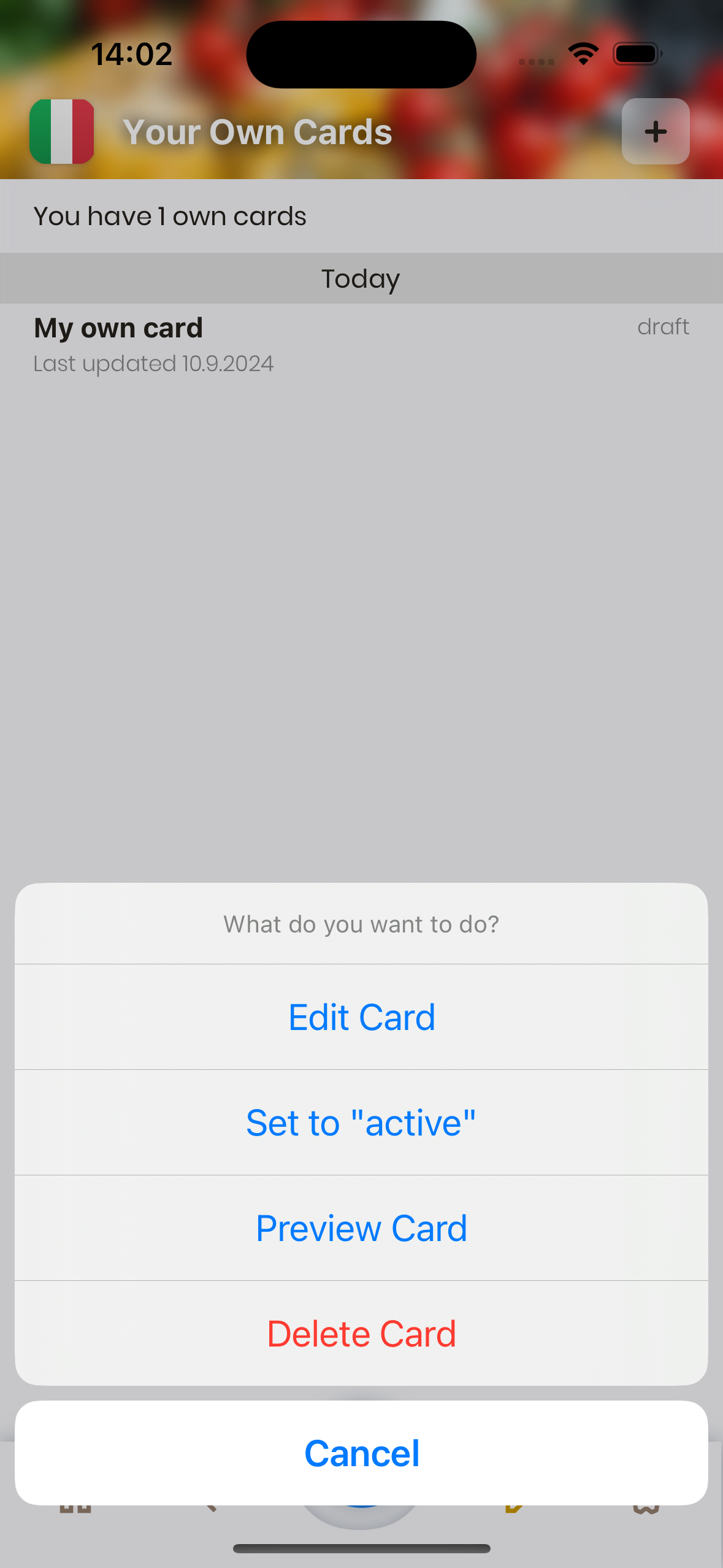Choose Edit Card in the action sheet
723x1568 pixels.
pos(361,1017)
